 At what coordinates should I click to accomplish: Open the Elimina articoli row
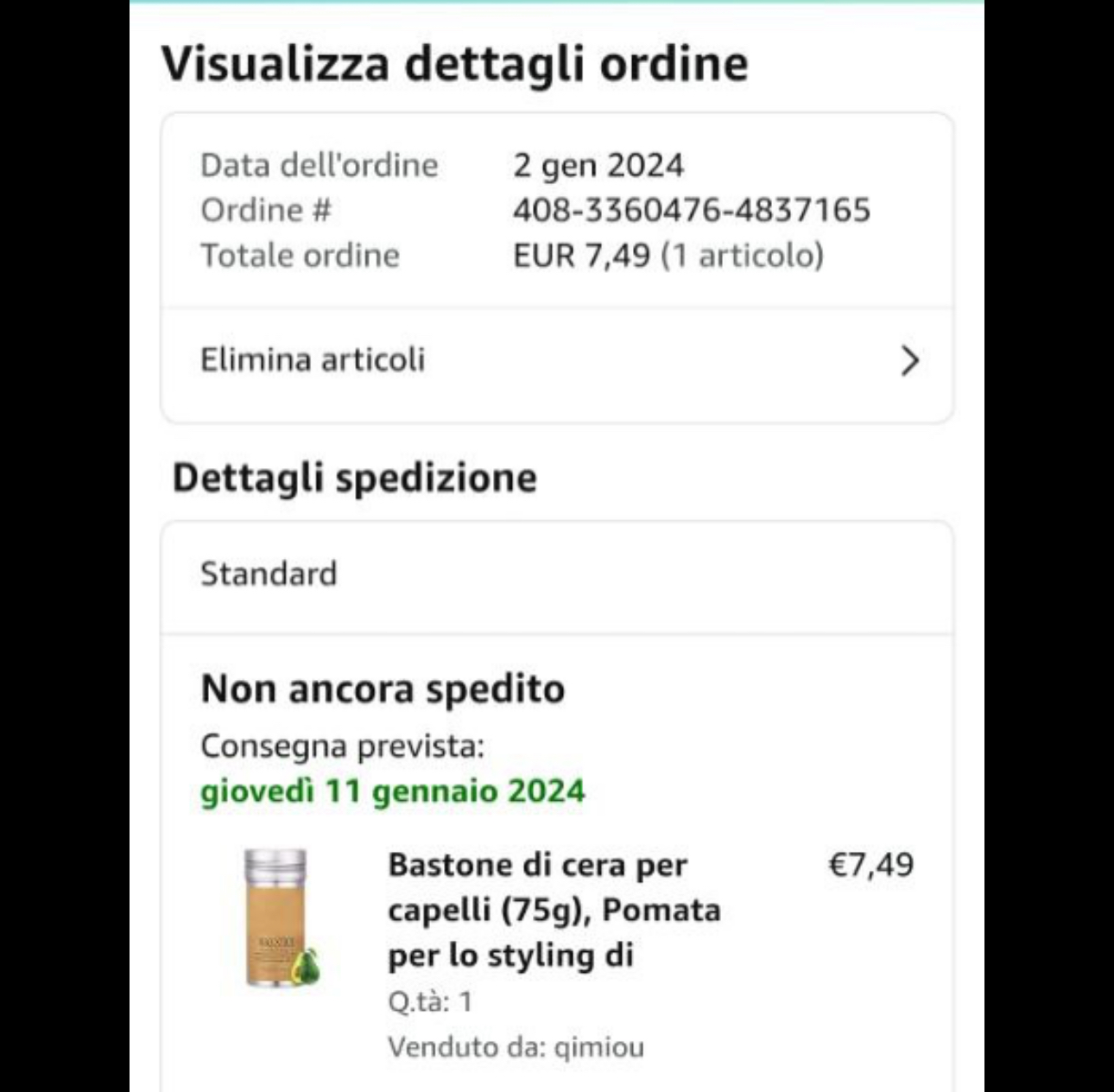557,360
